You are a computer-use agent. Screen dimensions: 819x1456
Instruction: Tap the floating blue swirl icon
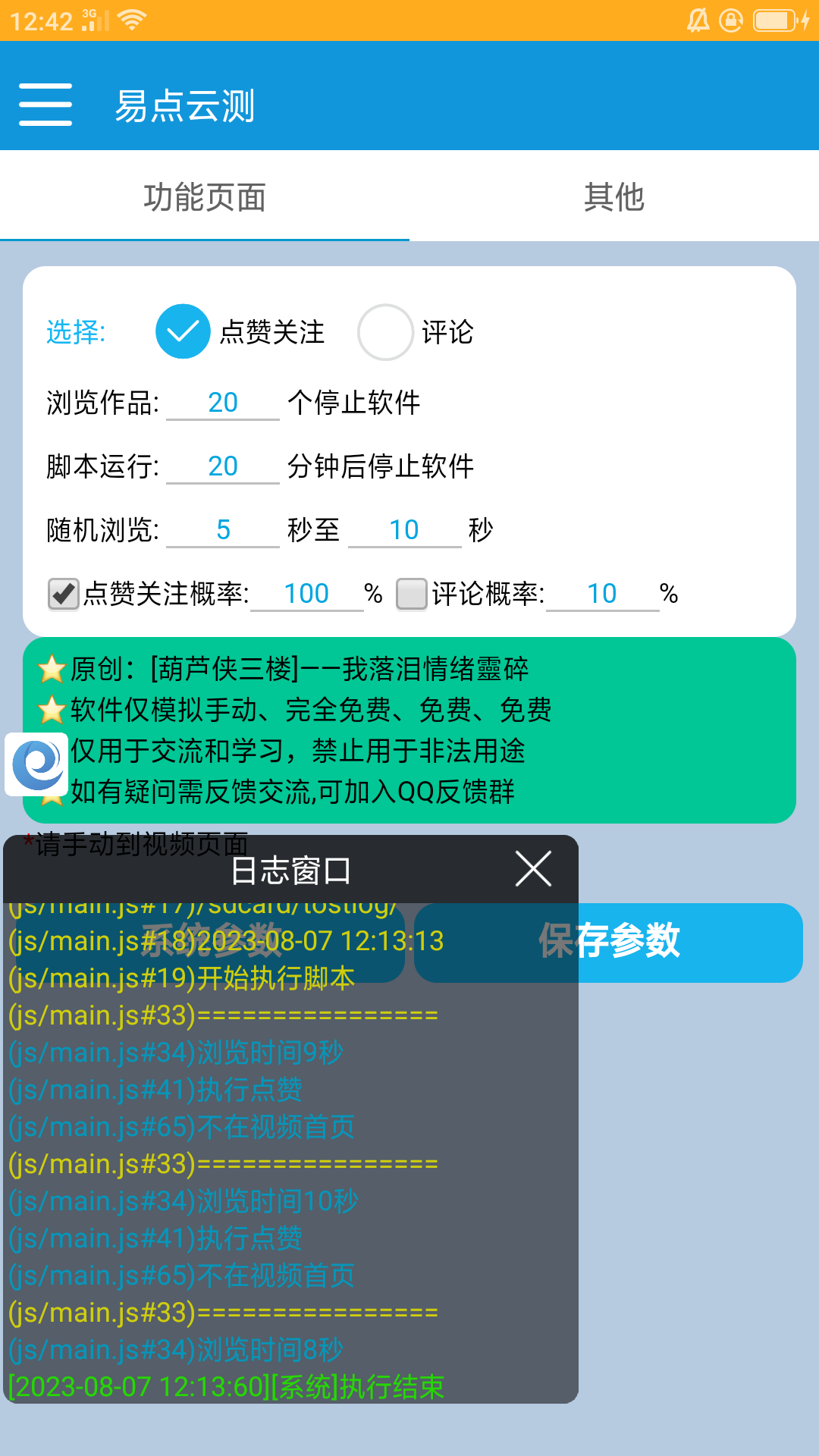(x=36, y=764)
